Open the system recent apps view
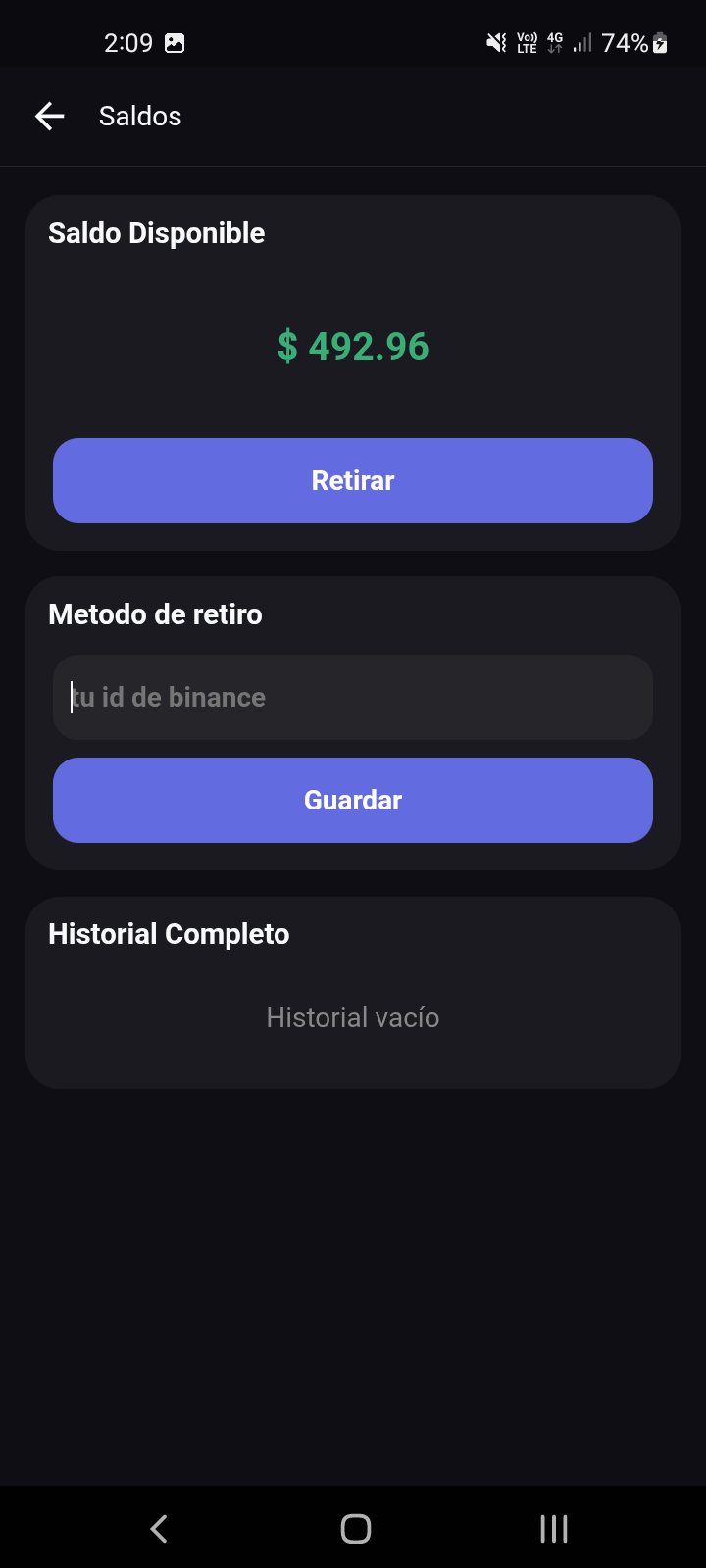706x1568 pixels. (554, 1528)
